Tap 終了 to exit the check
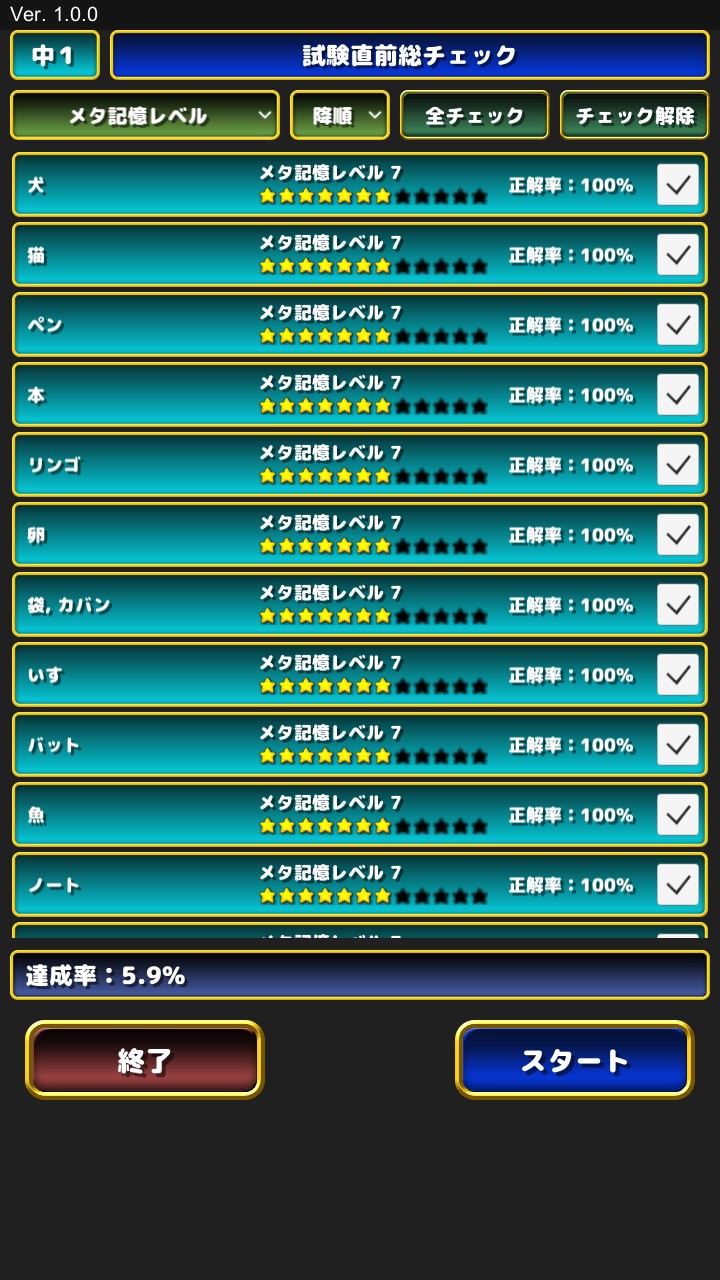 [145, 1060]
